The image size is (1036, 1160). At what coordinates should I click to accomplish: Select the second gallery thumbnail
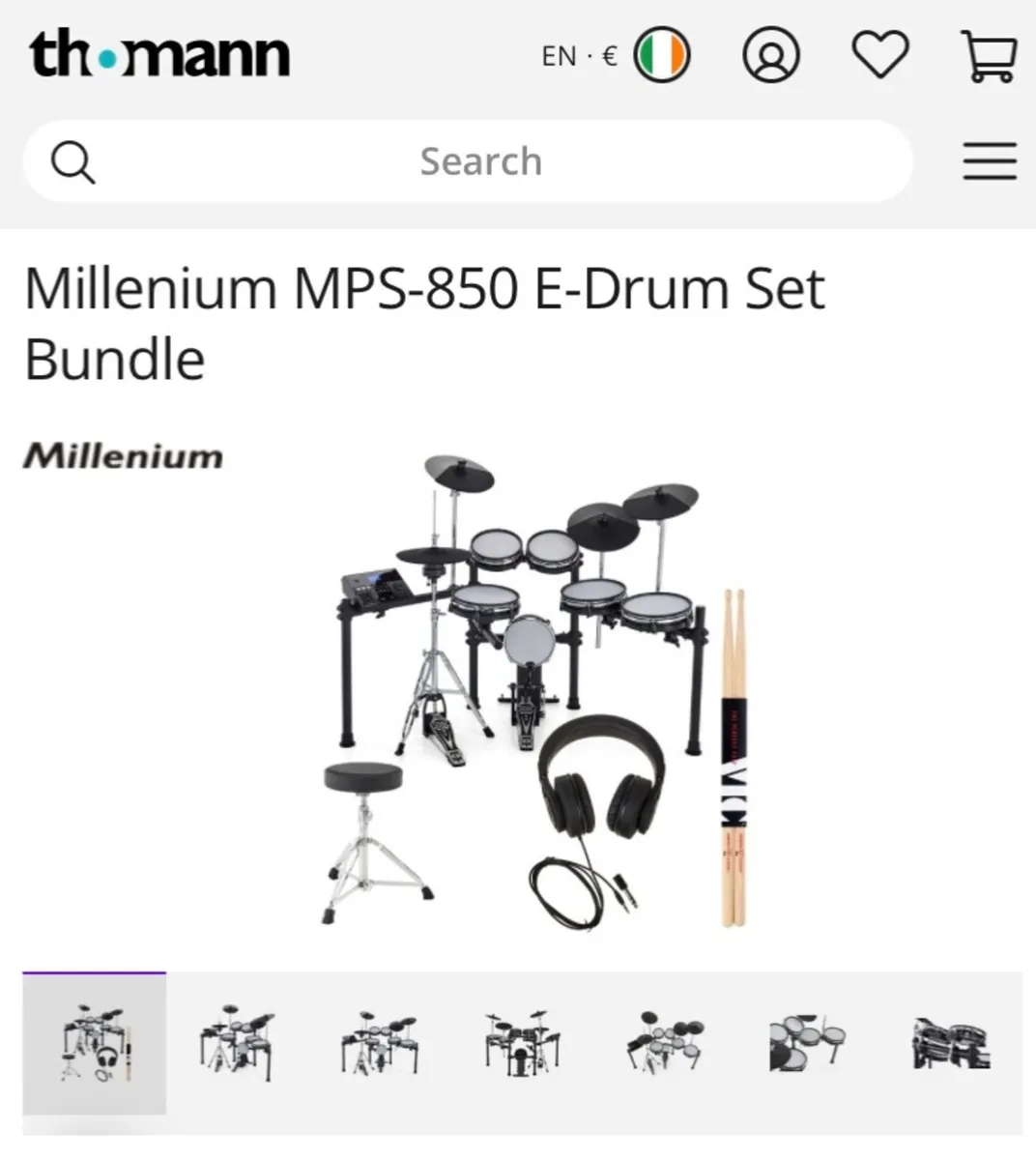(237, 1045)
